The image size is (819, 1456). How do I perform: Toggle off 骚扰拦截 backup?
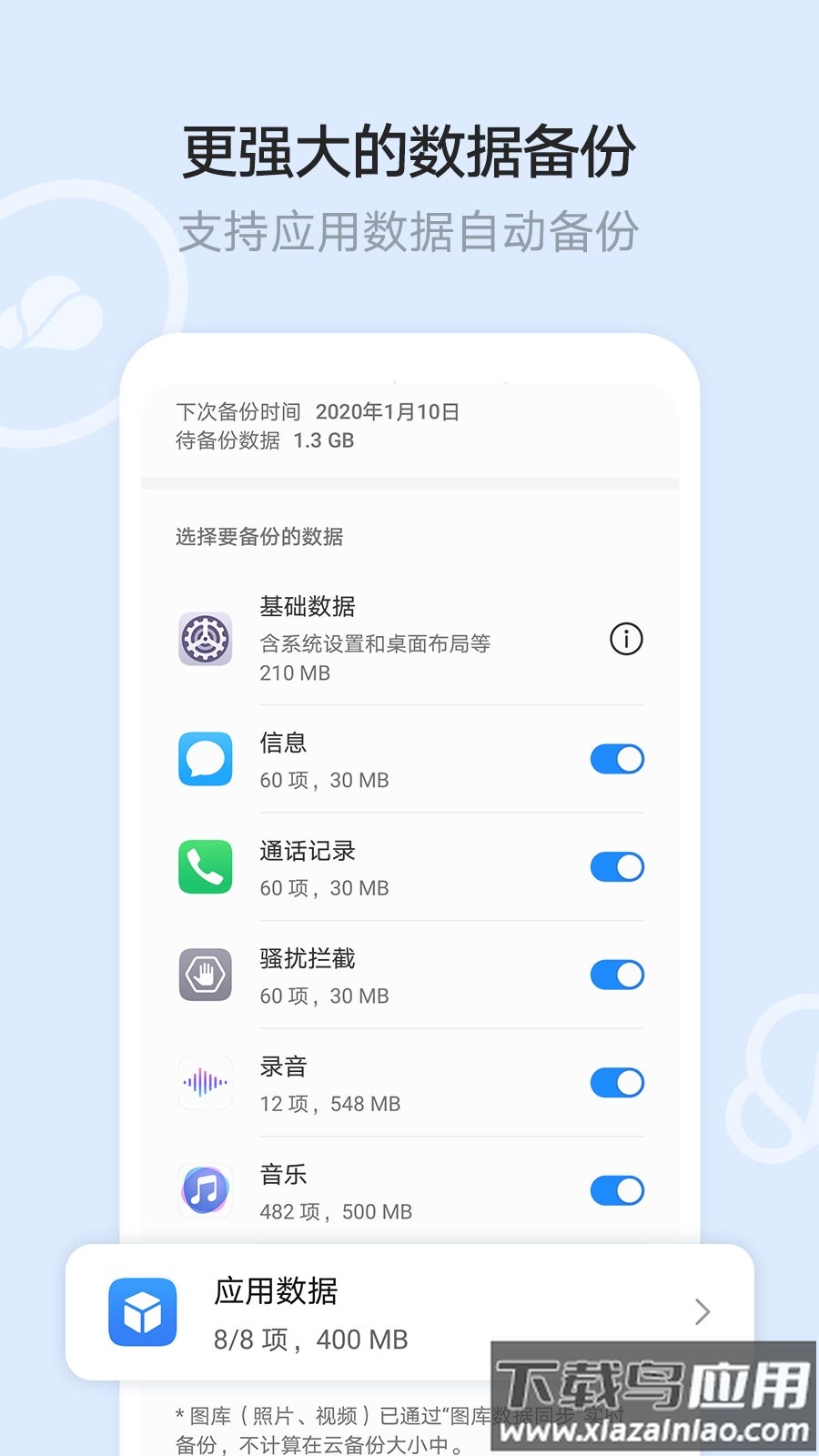pyautogui.click(x=617, y=975)
